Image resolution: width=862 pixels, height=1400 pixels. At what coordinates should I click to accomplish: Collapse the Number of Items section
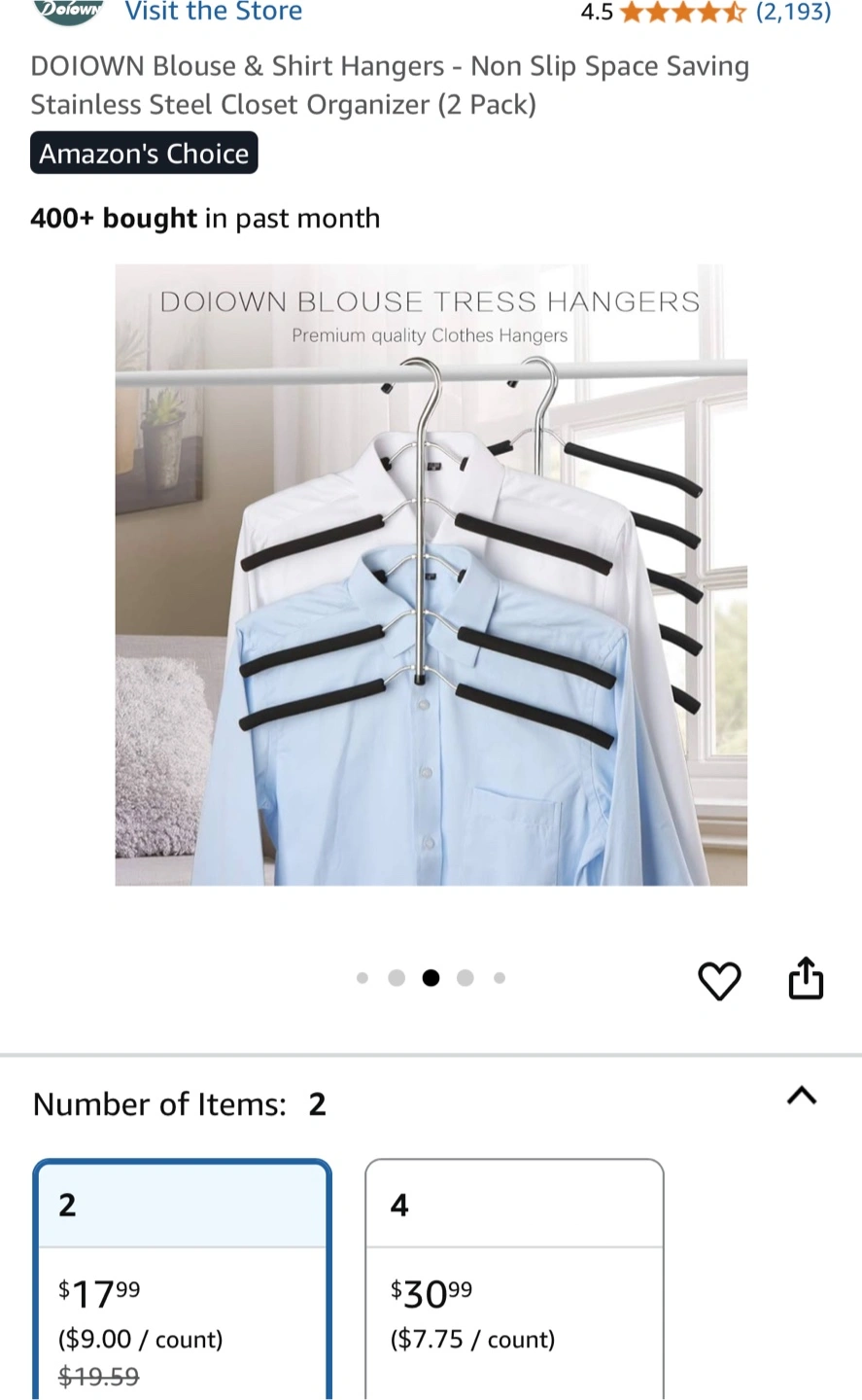801,1097
